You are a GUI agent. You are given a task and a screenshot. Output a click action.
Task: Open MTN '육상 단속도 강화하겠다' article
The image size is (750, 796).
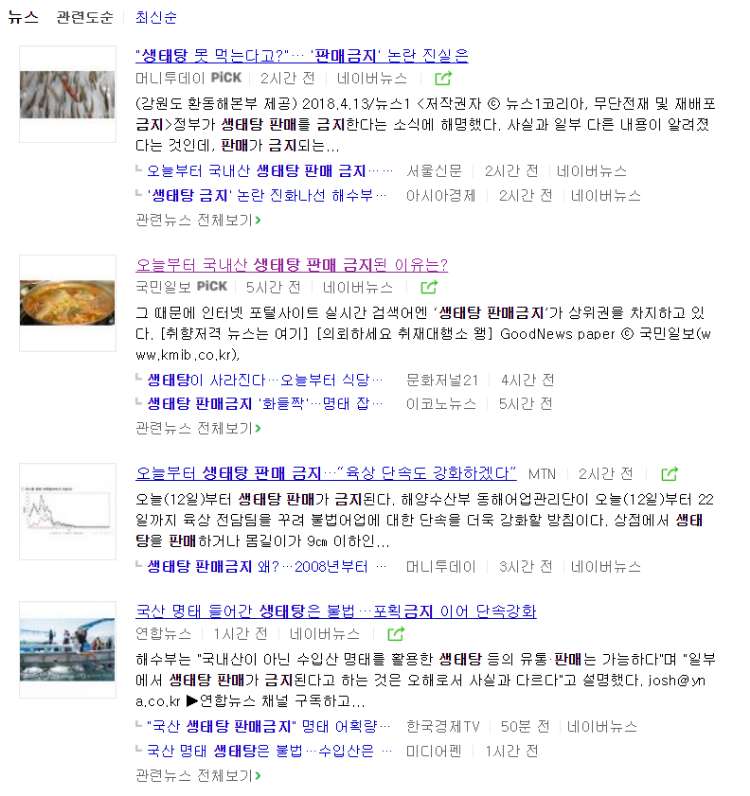(x=326, y=473)
